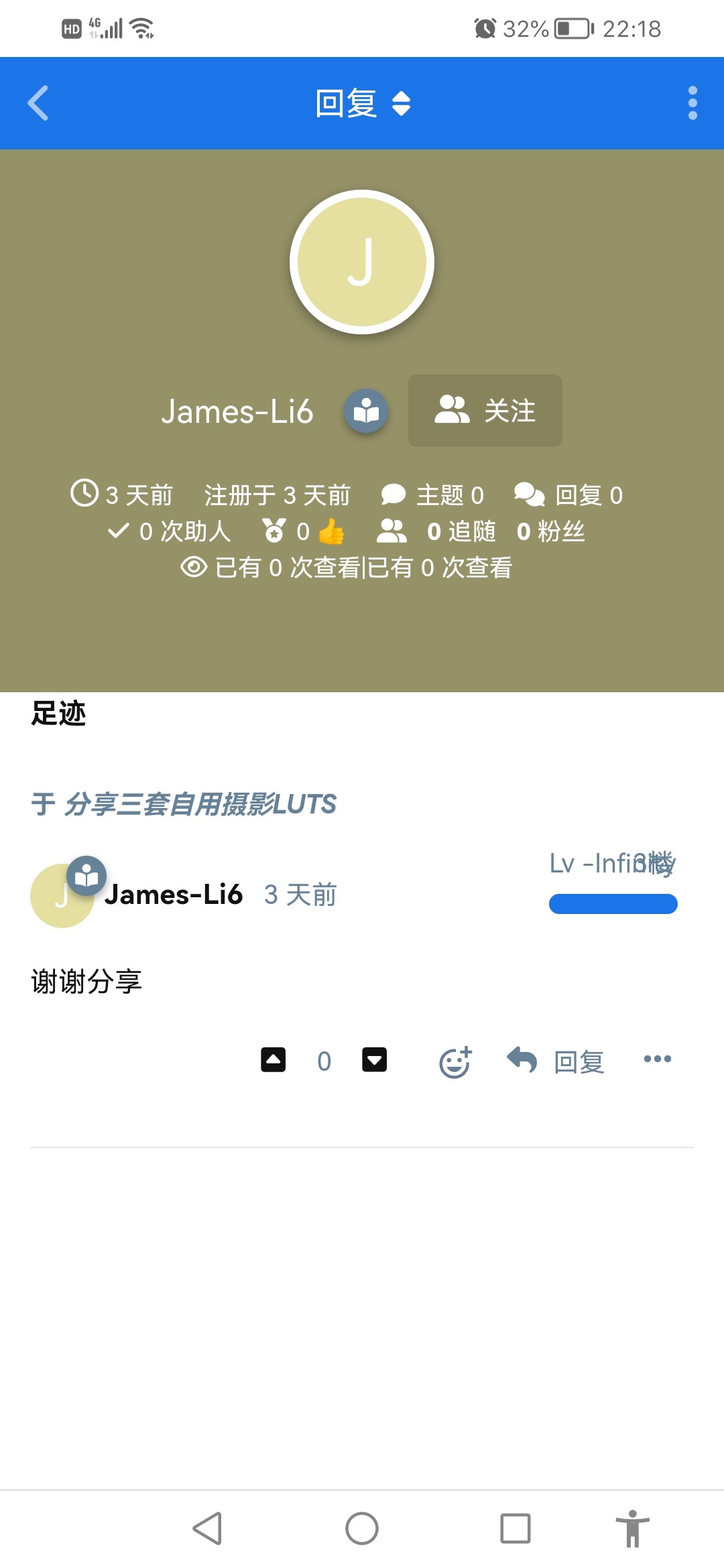Go back using the header arrow

[x=38, y=103]
